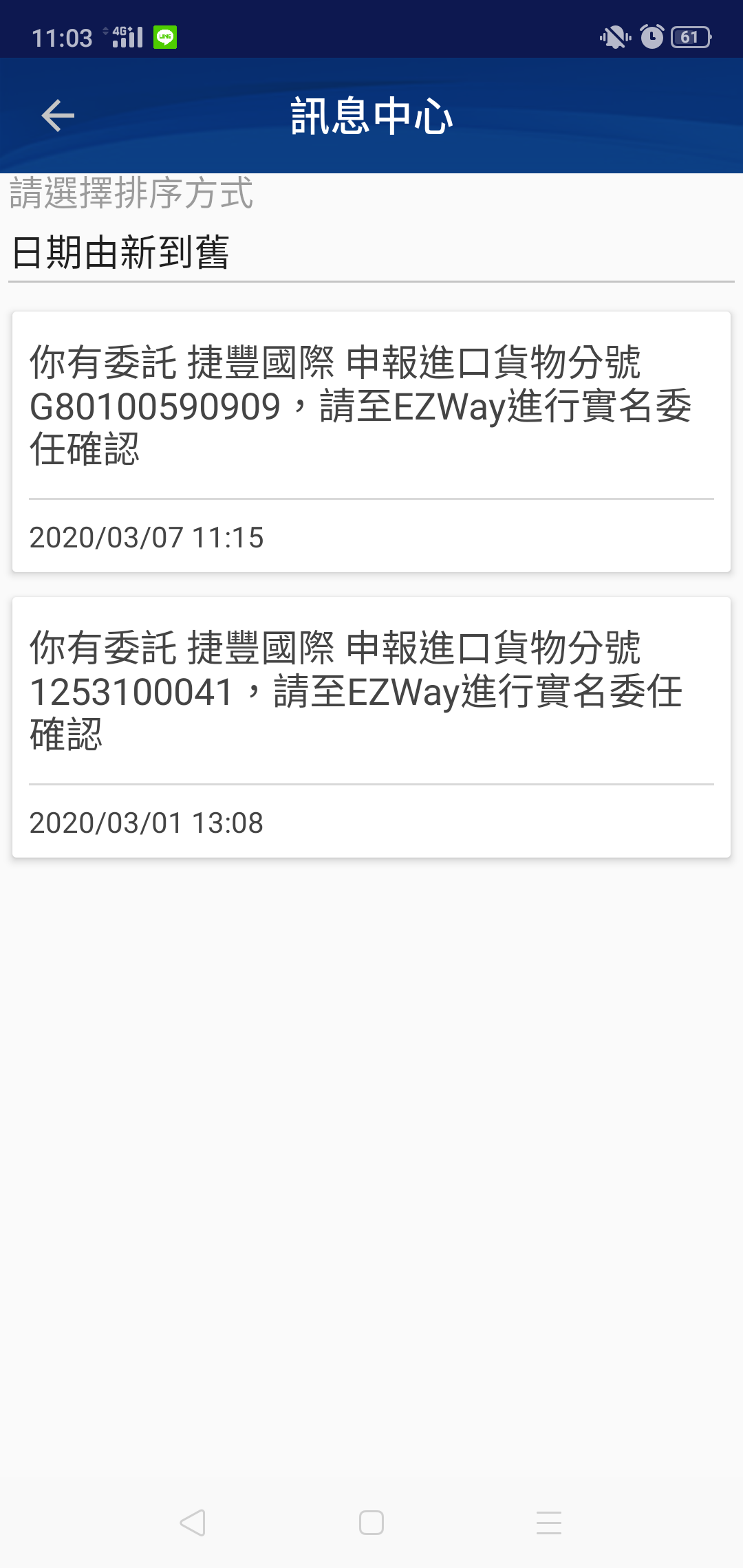Open the message about G80100590909

tap(371, 442)
